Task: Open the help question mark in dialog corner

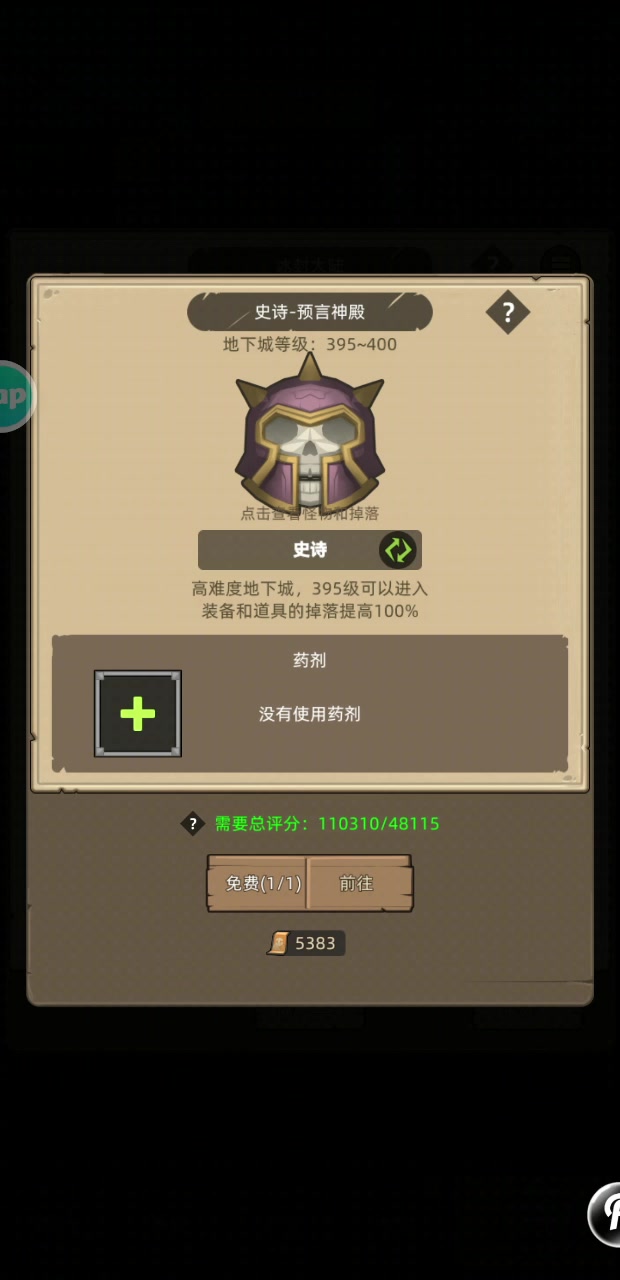Action: pyautogui.click(x=507, y=313)
